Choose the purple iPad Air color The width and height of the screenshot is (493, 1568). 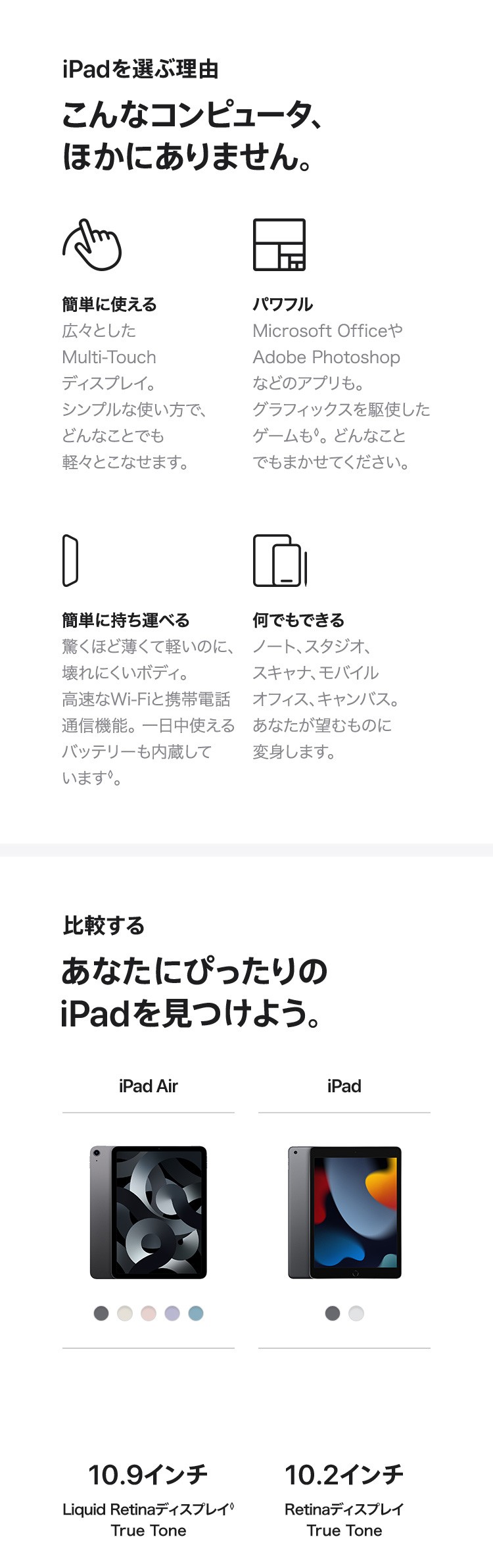click(x=172, y=1313)
